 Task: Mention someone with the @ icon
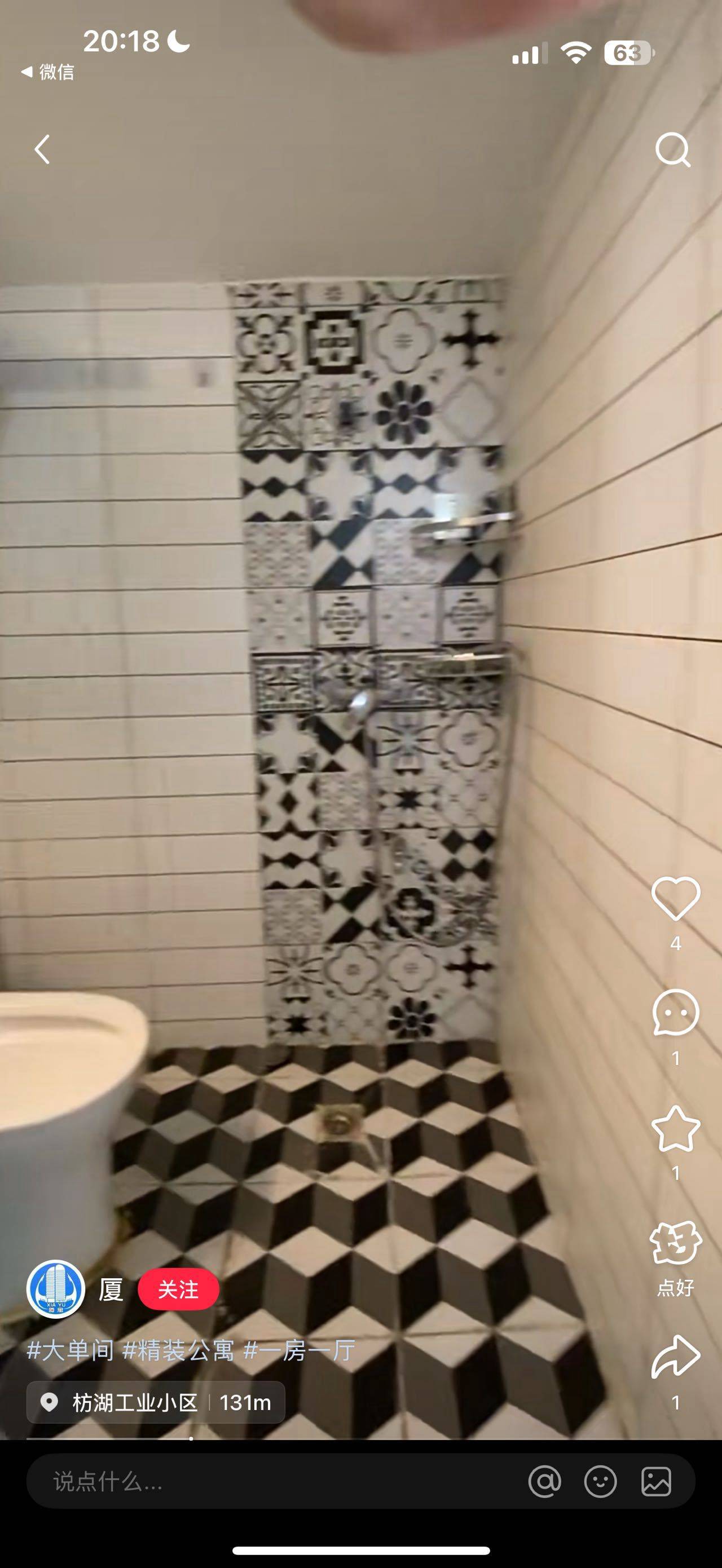[x=544, y=1482]
